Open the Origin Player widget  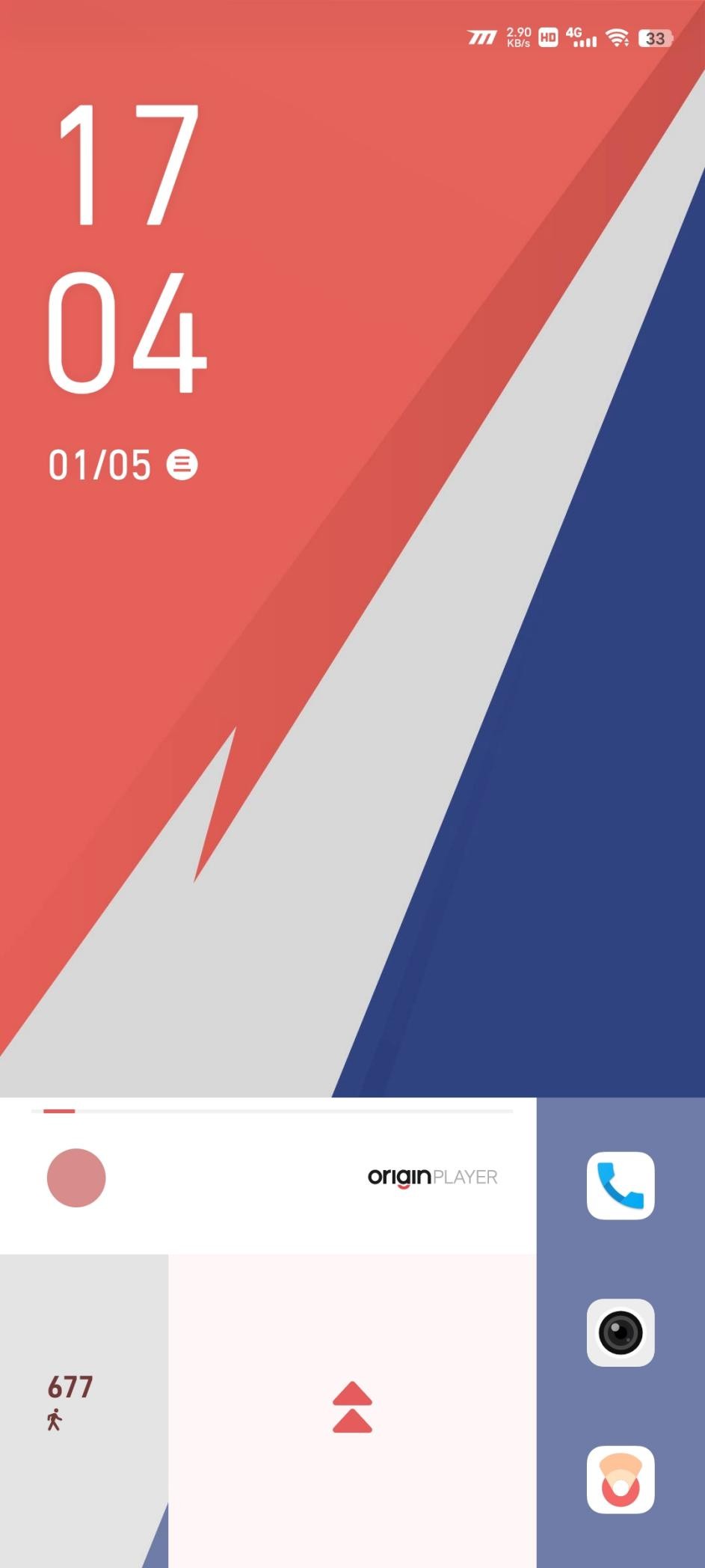click(432, 1177)
